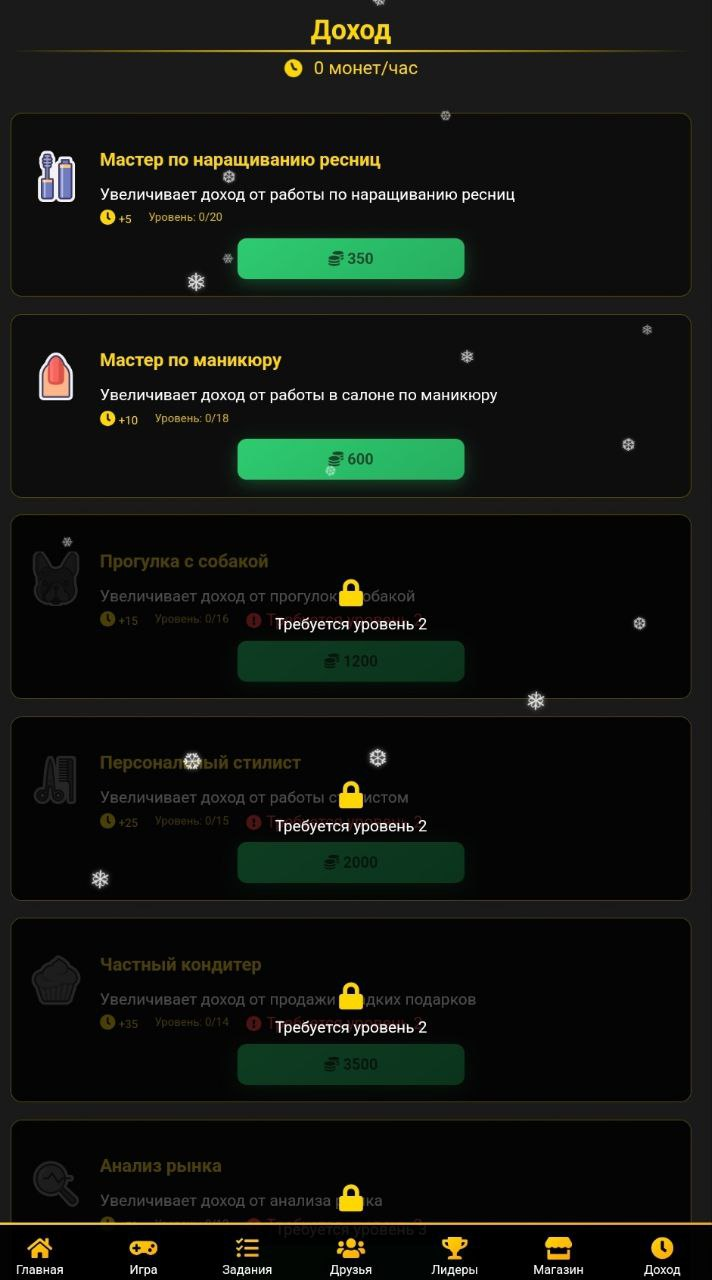Open the Друзья tab
The height and width of the screenshot is (1280, 712).
(x=351, y=1256)
